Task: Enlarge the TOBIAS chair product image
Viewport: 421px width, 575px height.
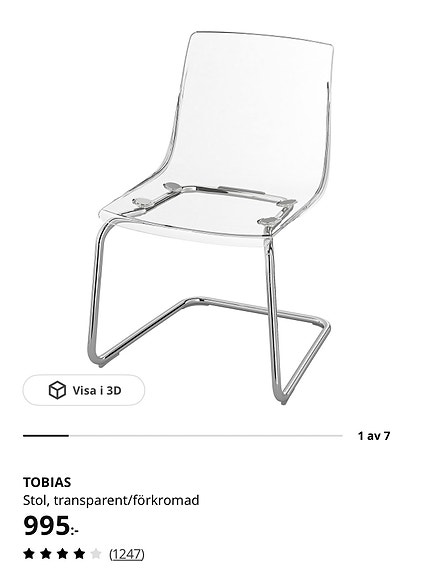Action: (x=210, y=216)
